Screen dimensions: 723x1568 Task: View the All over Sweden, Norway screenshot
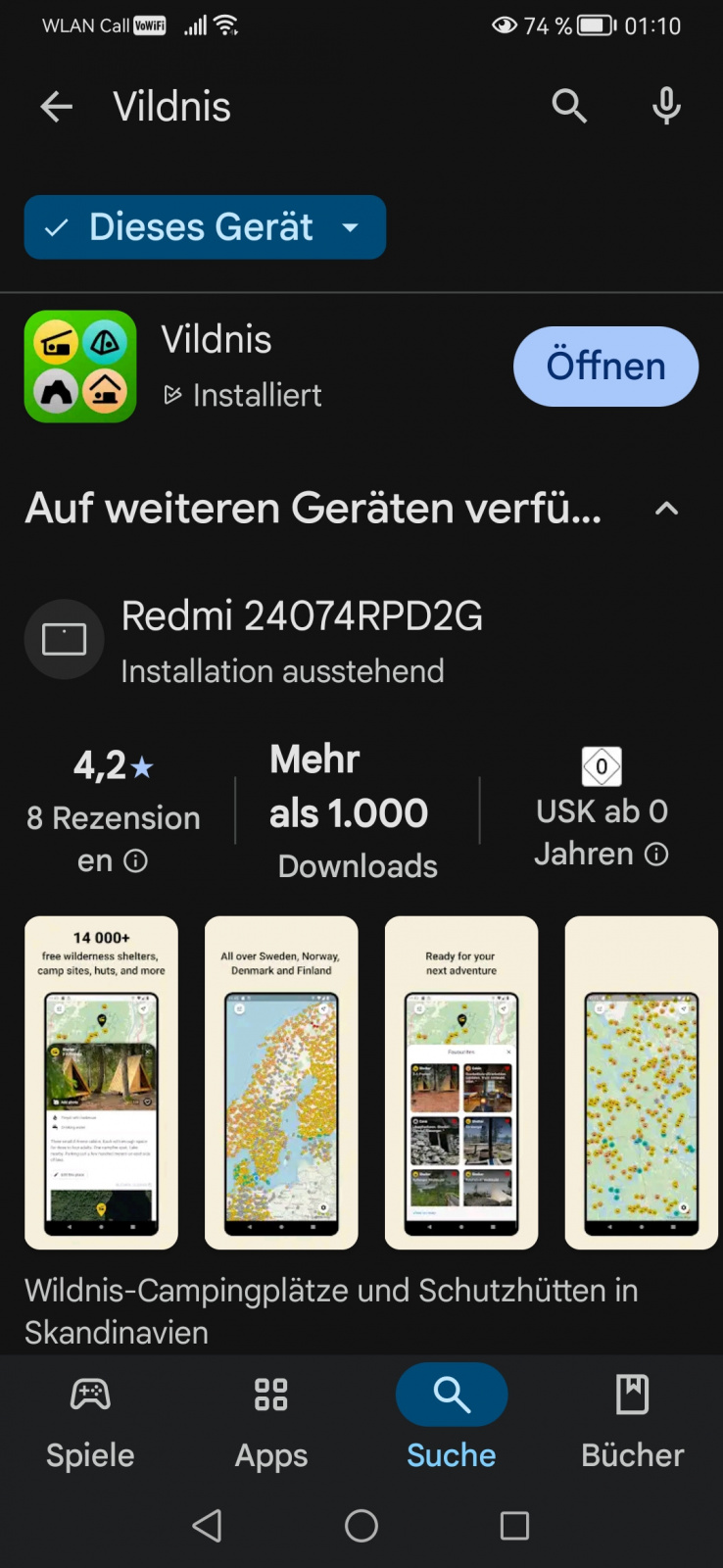point(281,1082)
